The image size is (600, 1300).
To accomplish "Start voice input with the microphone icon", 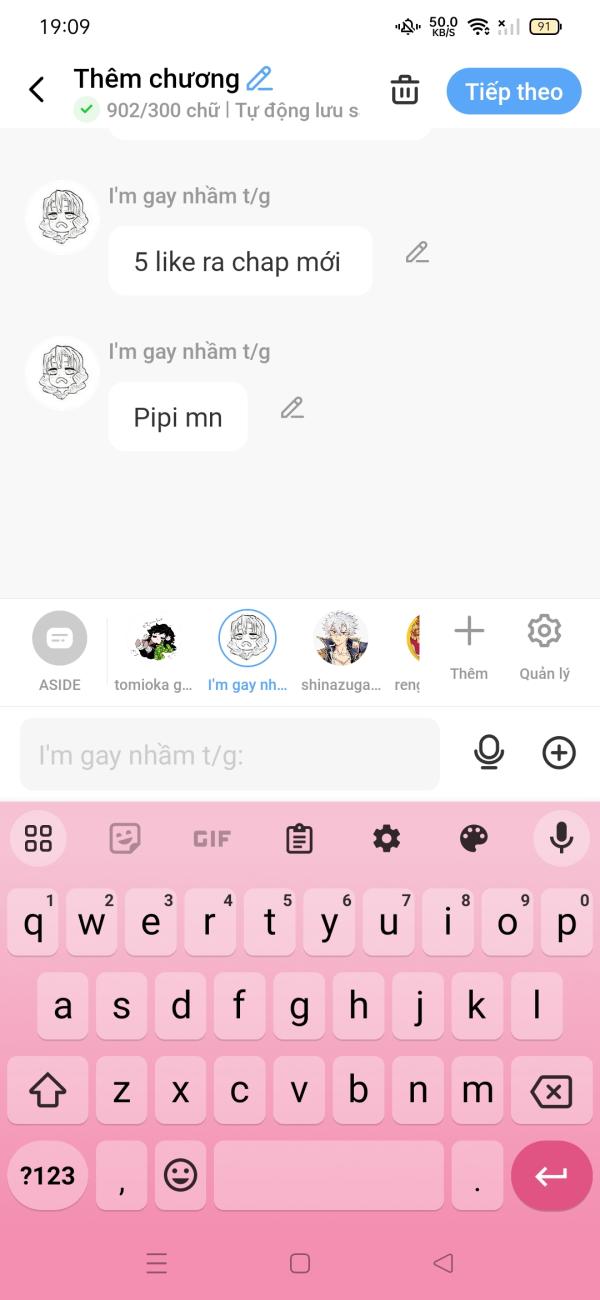I will click(x=489, y=753).
